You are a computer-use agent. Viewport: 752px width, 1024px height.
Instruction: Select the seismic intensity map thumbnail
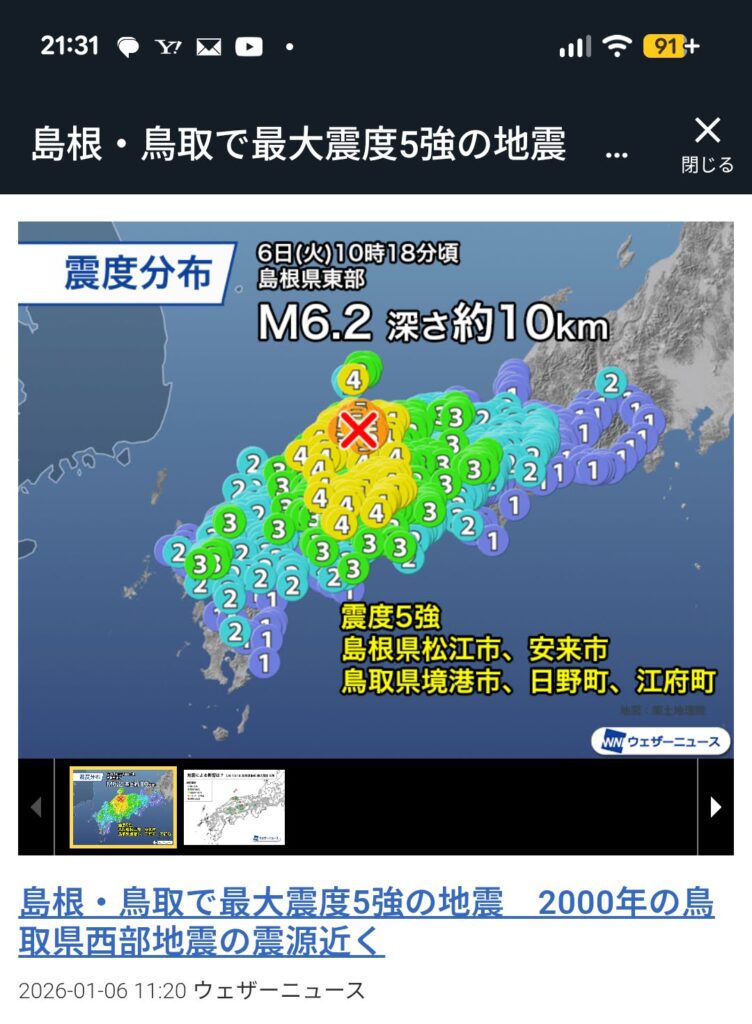click(122, 807)
